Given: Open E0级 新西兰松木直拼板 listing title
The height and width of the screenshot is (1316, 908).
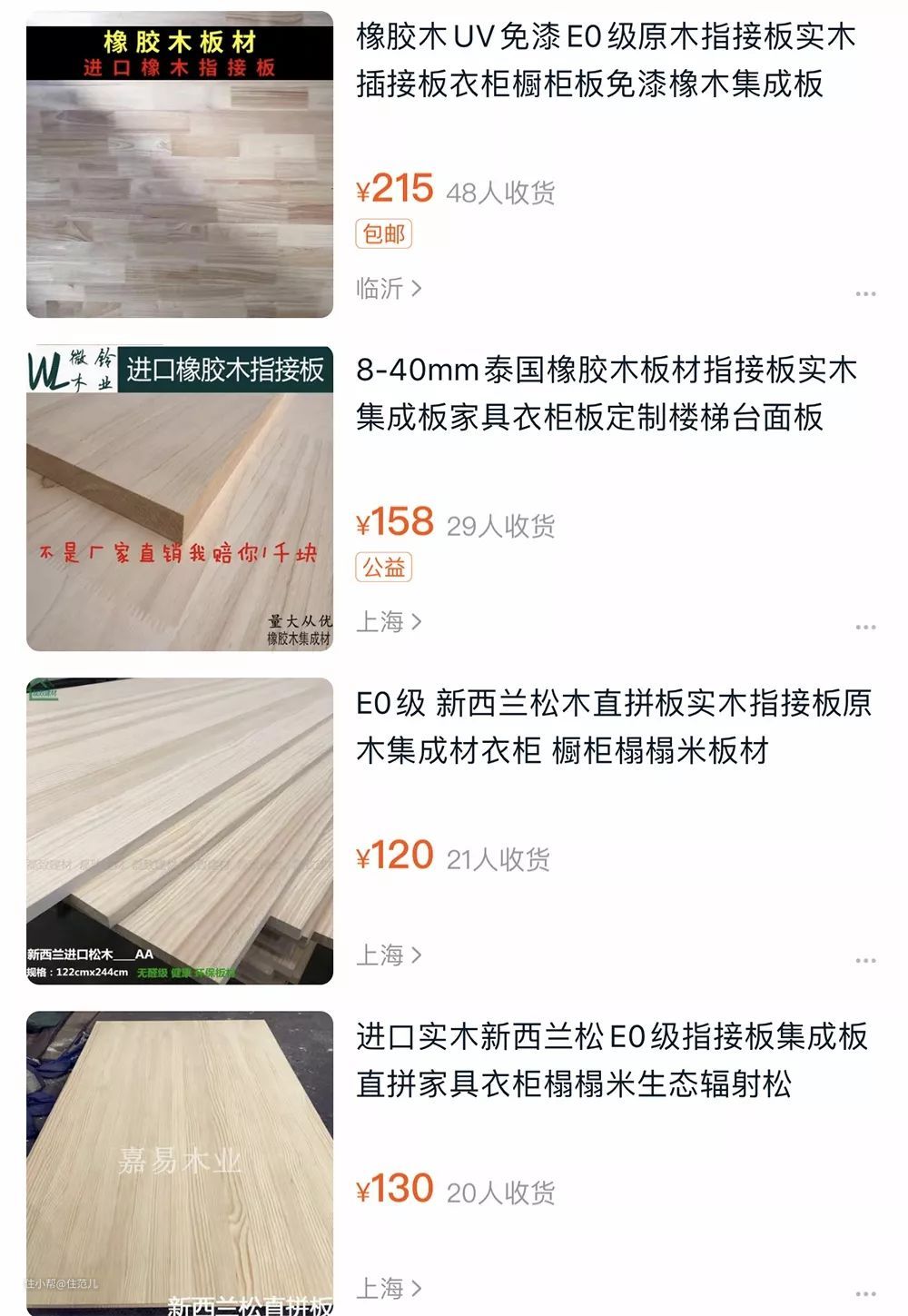Looking at the screenshot, I should [613, 727].
